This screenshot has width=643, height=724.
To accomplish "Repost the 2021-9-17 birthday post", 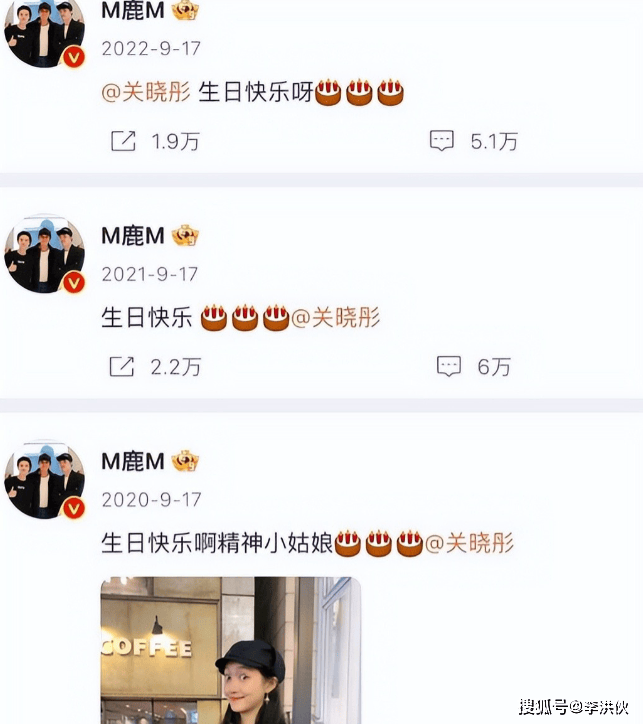I will (x=122, y=367).
